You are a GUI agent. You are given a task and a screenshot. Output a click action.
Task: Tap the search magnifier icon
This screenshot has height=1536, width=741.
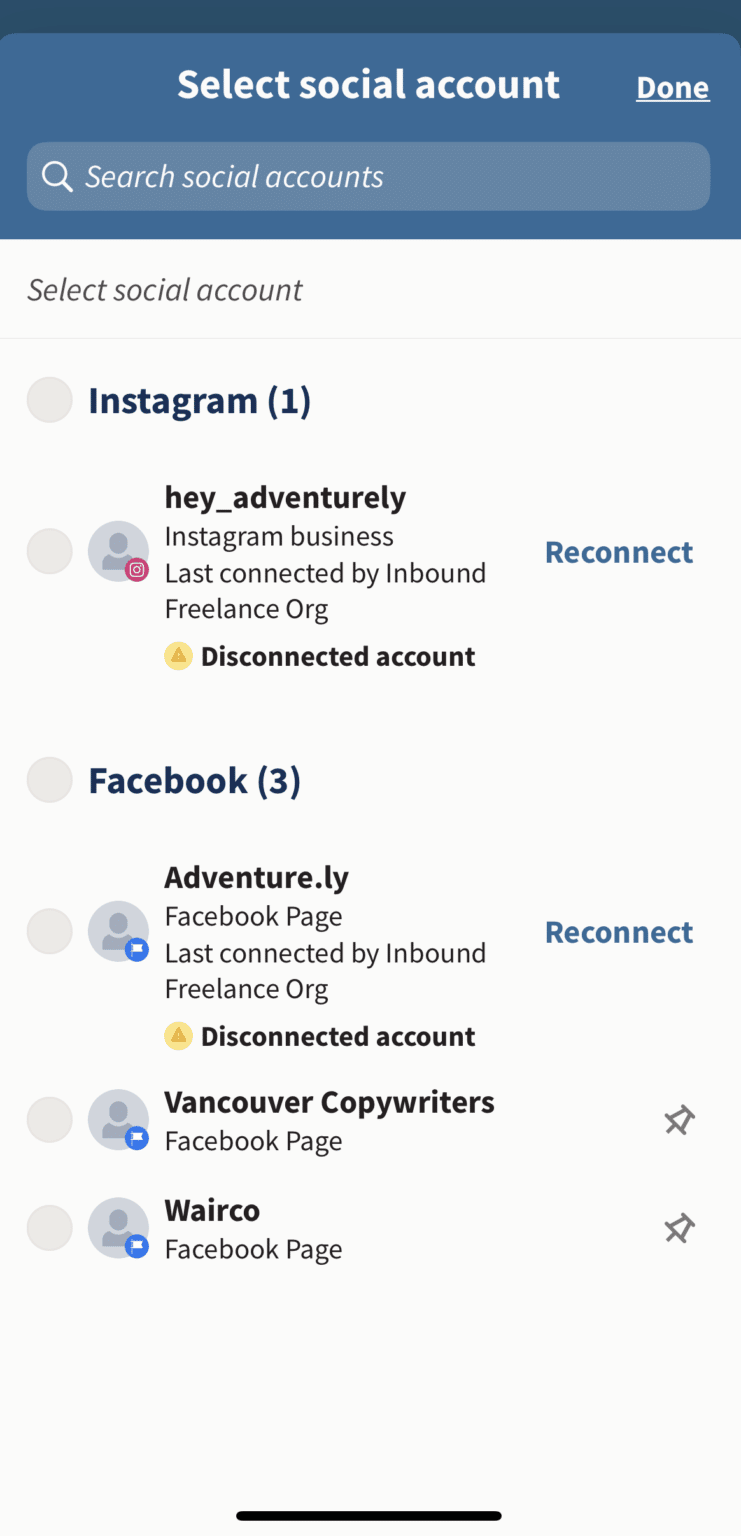[x=57, y=176]
